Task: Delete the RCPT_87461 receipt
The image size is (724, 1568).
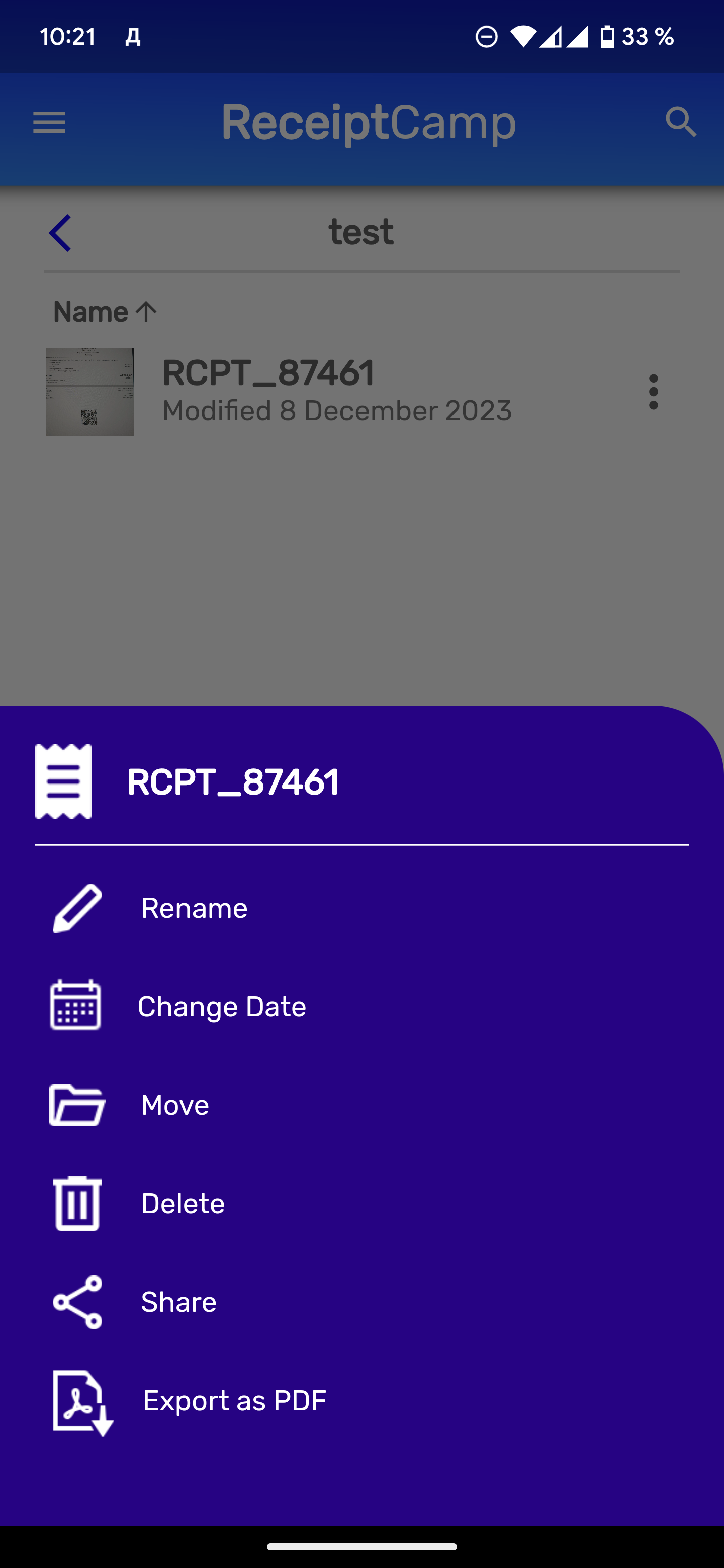Action: point(182,1204)
